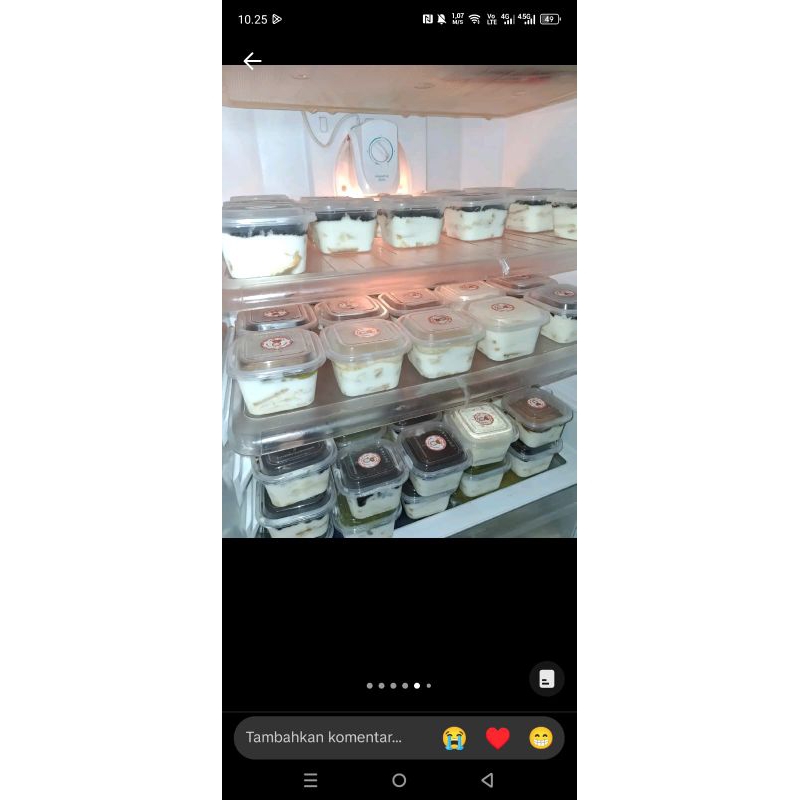
Task: Open the recent apps button
Action: pyautogui.click(x=310, y=780)
